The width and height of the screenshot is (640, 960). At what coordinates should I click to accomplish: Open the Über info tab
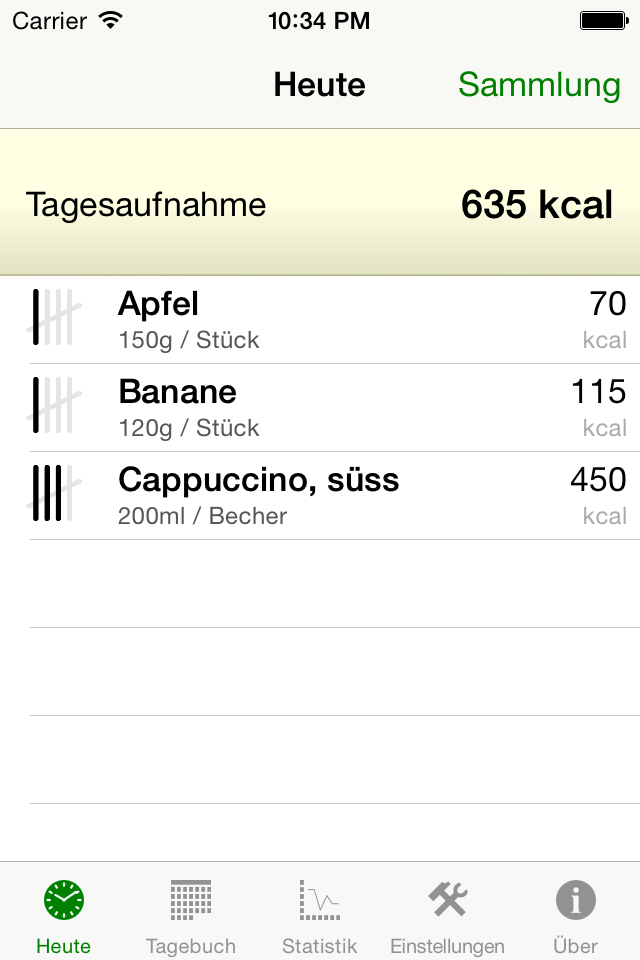point(575,915)
